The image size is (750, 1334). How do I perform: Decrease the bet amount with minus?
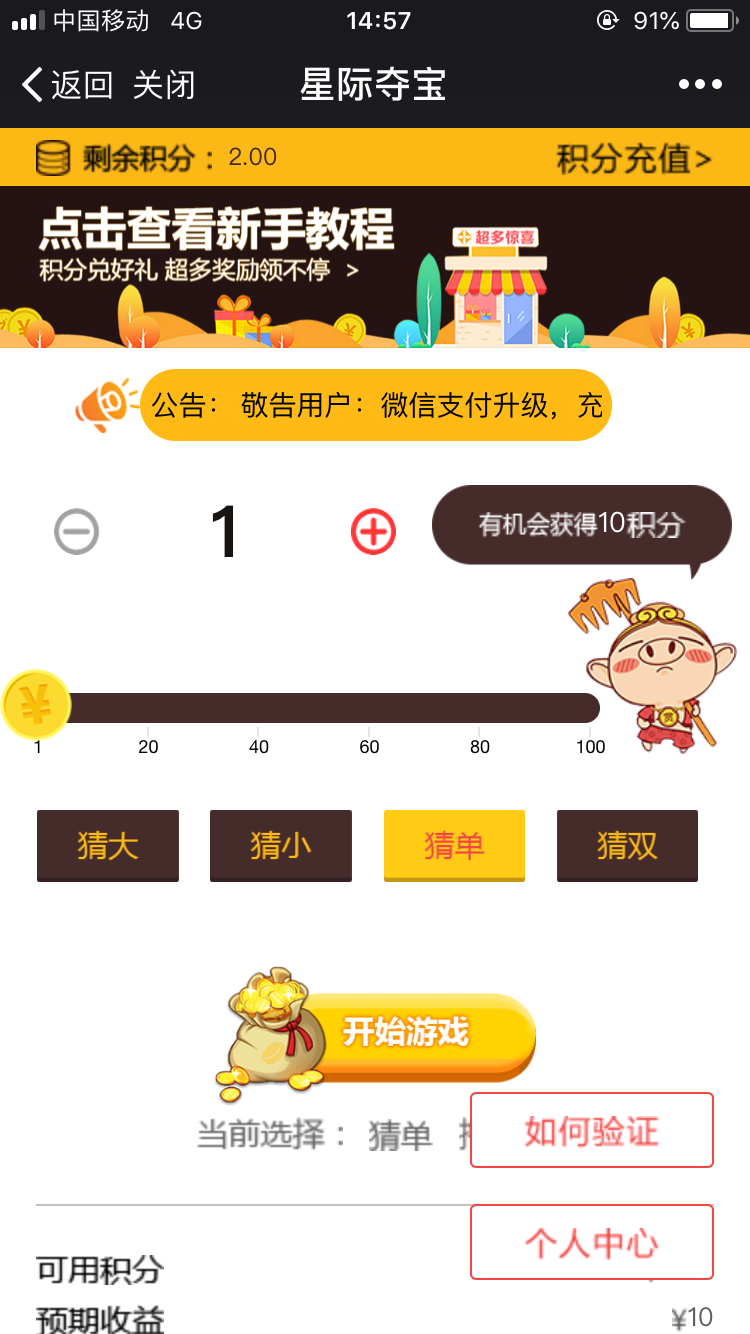click(x=76, y=531)
